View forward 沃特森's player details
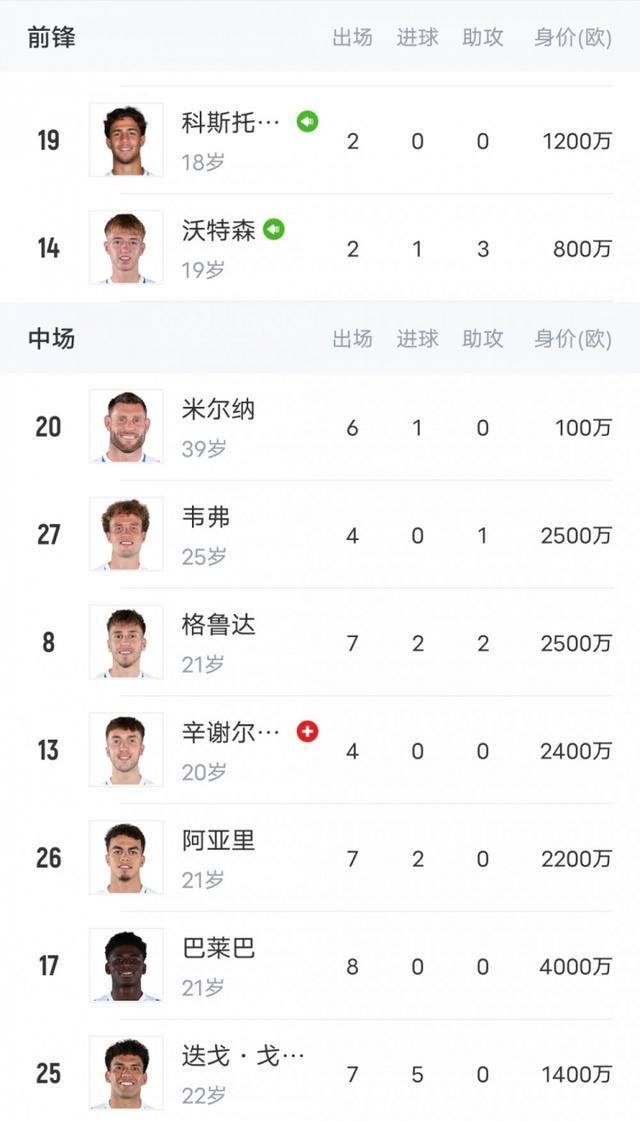640x1121 pixels. tap(218, 231)
